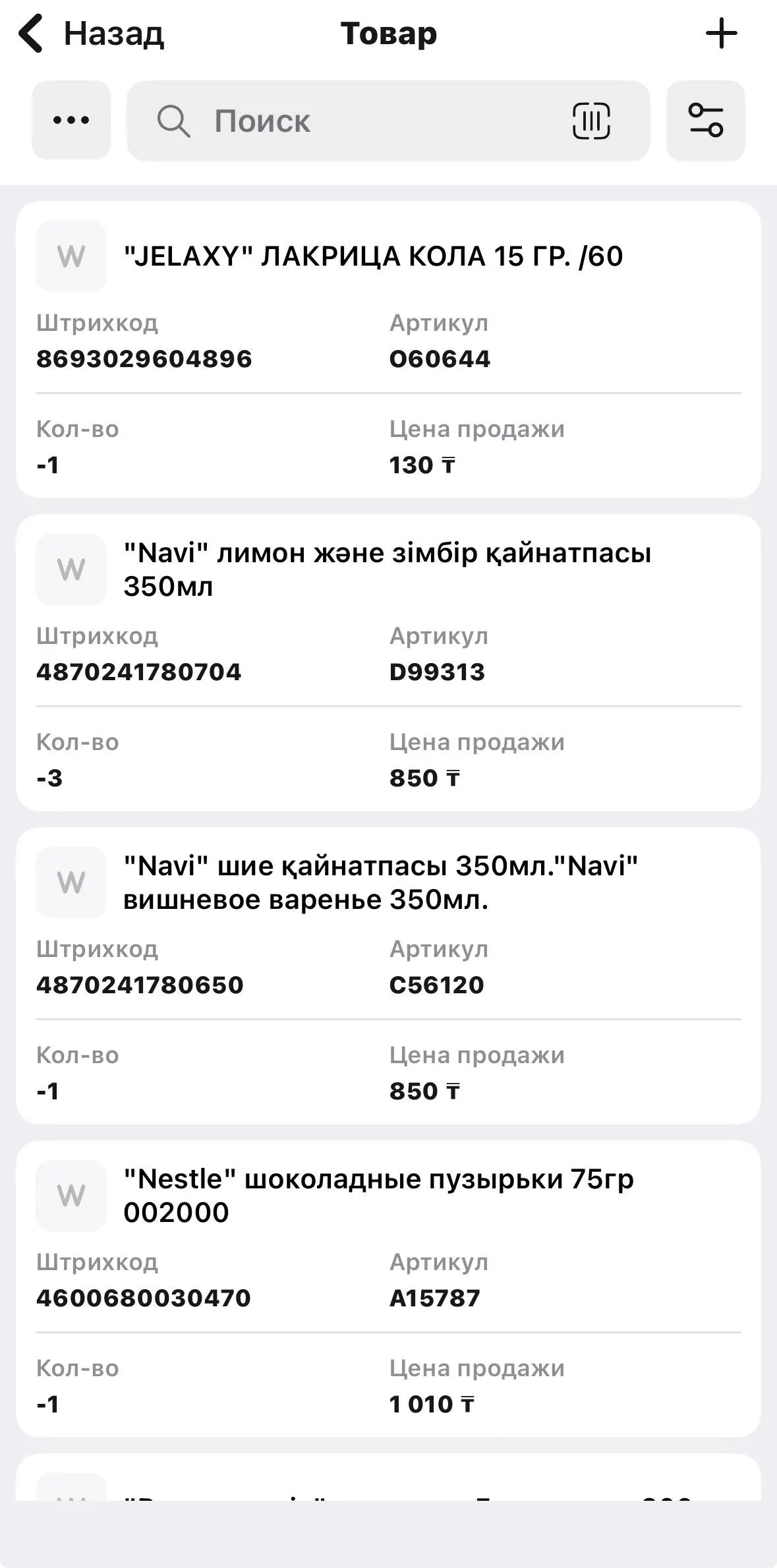The height and width of the screenshot is (1568, 777).
Task: Open the barcode scanner in the search bar
Action: click(592, 121)
